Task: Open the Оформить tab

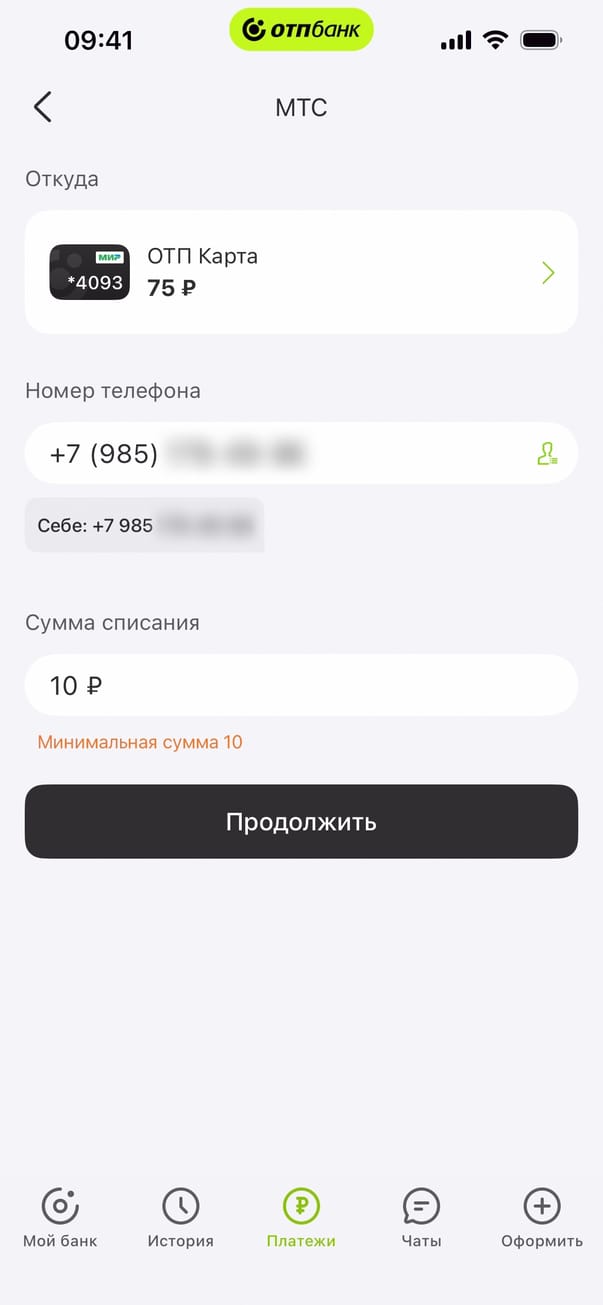Action: [x=542, y=1217]
